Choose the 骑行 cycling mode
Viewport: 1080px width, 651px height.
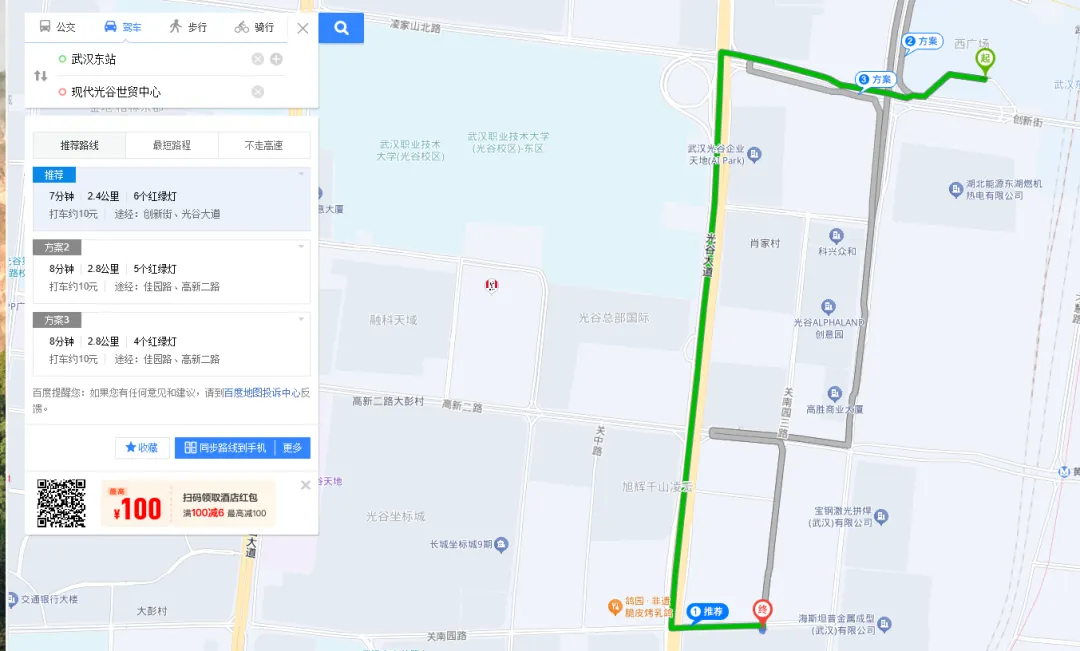pyautogui.click(x=254, y=27)
